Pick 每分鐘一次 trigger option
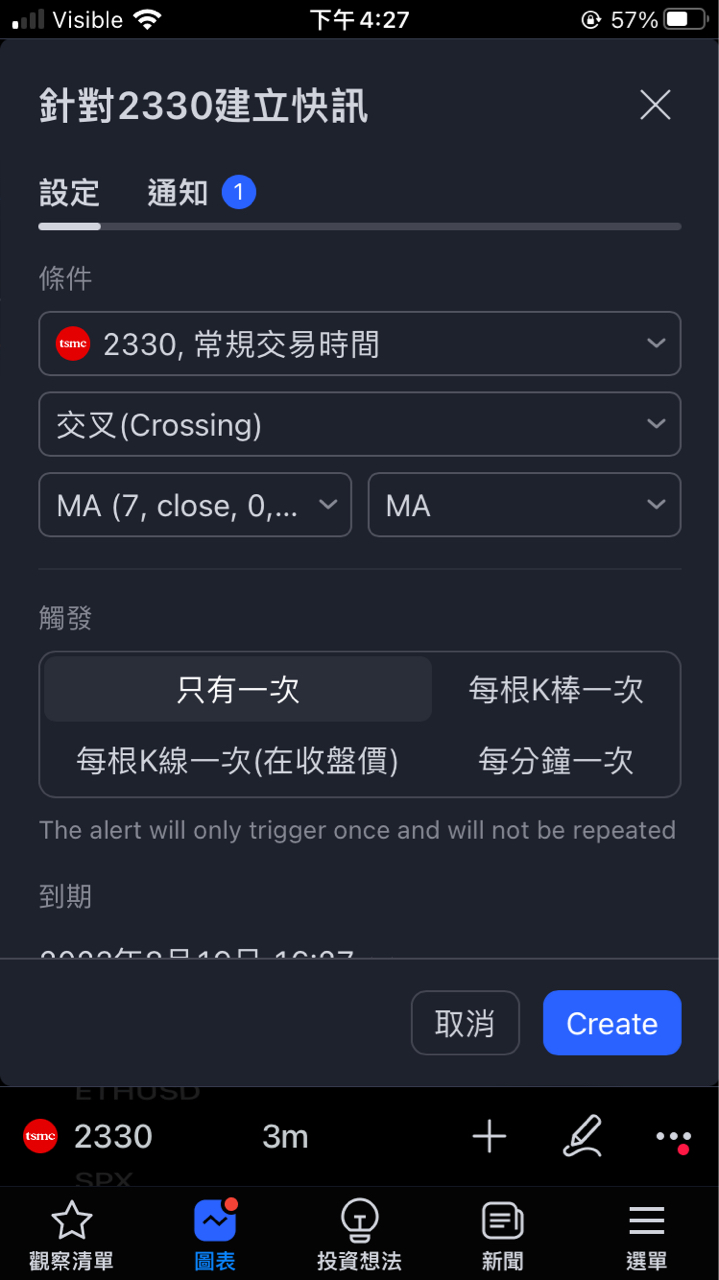The width and height of the screenshot is (719, 1280). point(555,761)
